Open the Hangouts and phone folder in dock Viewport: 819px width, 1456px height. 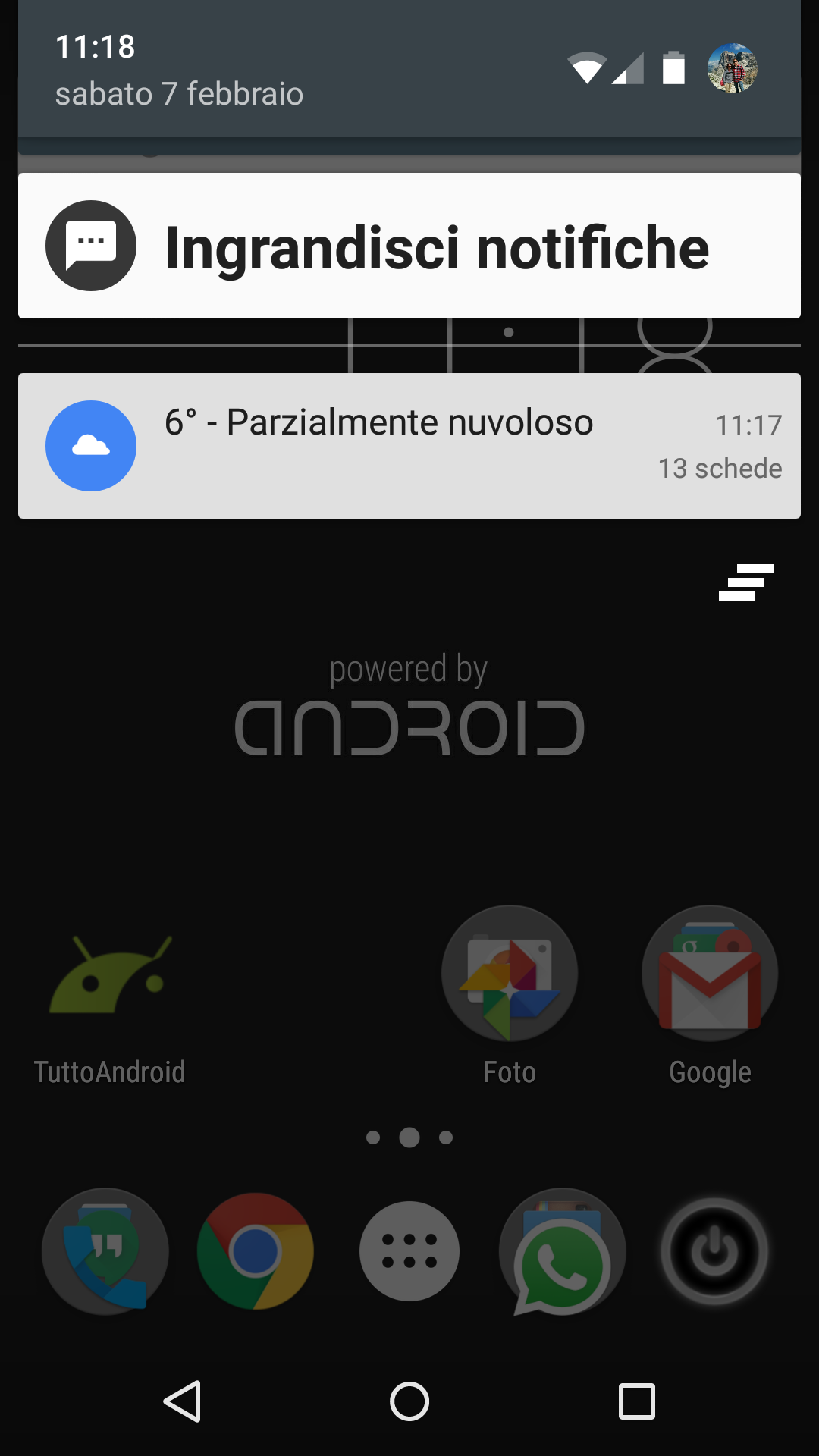[105, 1251]
